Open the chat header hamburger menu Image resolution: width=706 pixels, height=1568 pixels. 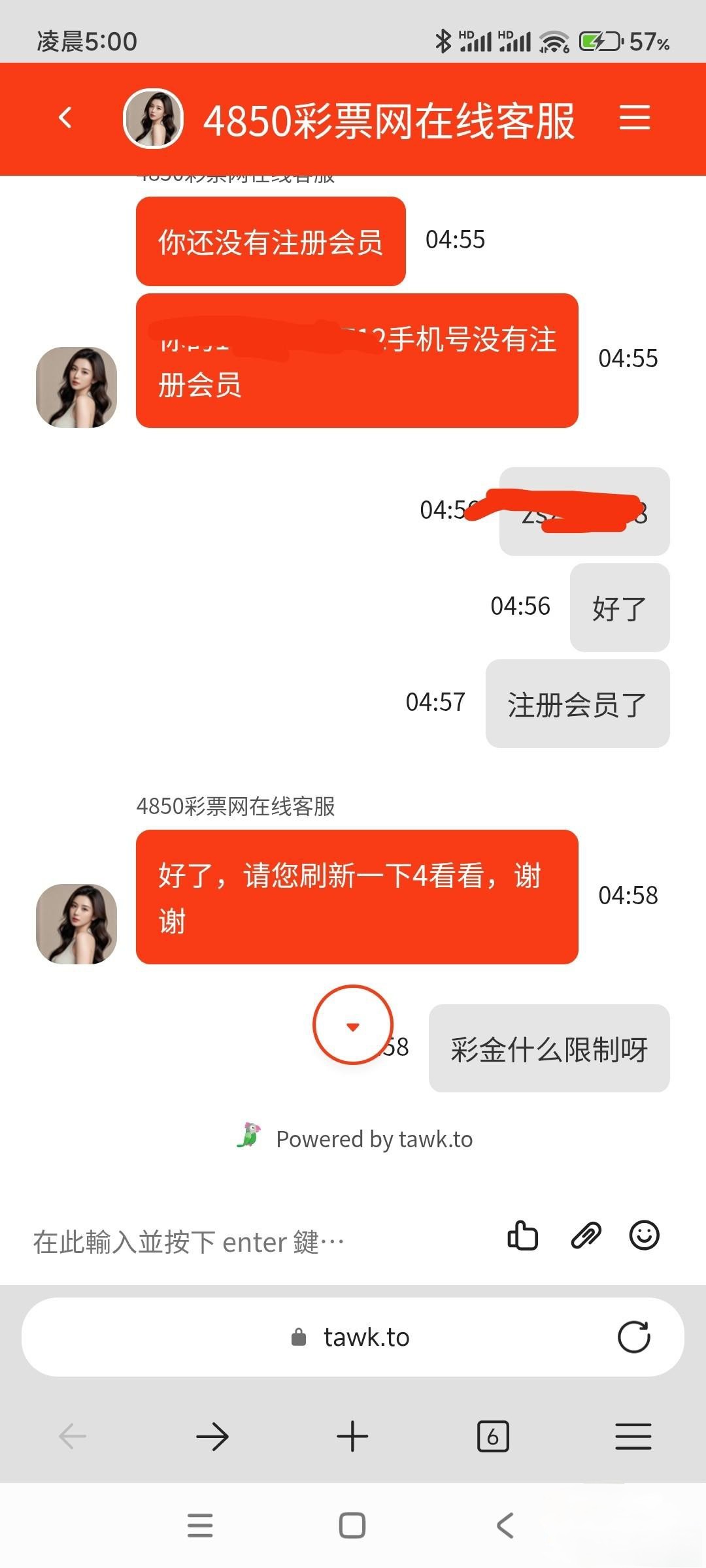coord(634,118)
